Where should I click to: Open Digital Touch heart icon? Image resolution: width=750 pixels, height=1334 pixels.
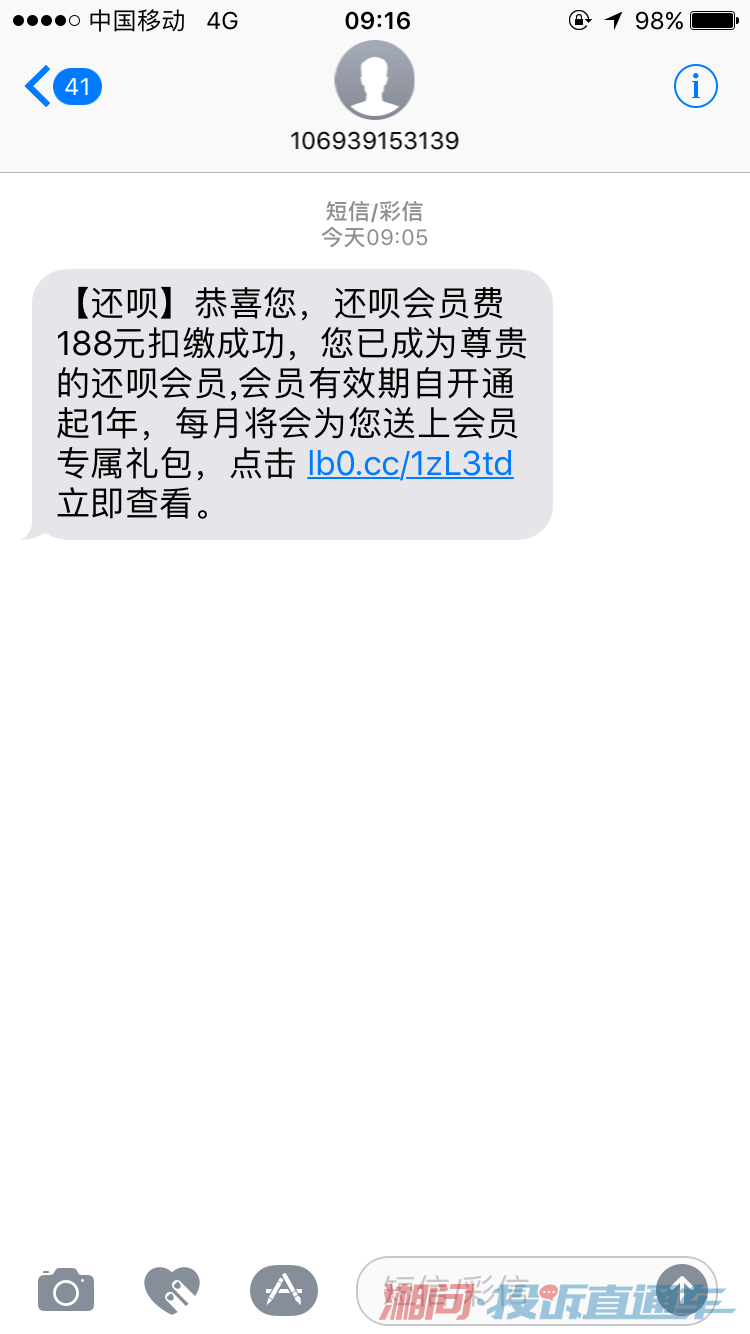click(x=172, y=1290)
